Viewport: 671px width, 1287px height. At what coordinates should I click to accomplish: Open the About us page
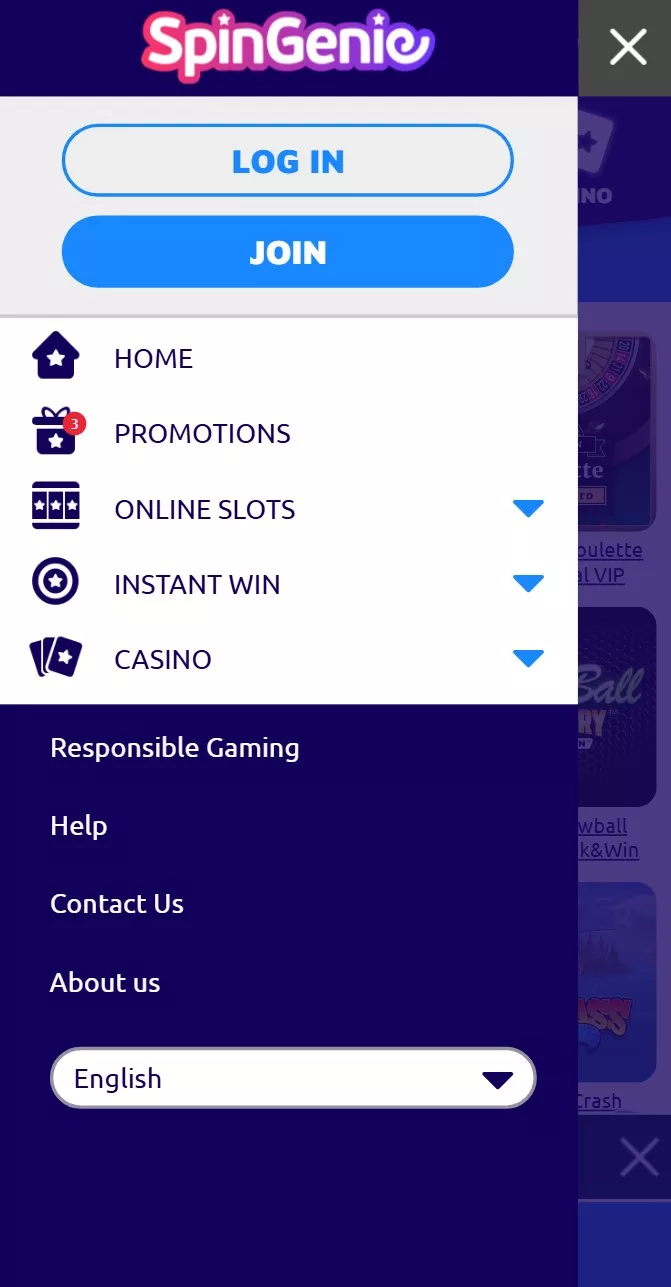[x=105, y=983]
